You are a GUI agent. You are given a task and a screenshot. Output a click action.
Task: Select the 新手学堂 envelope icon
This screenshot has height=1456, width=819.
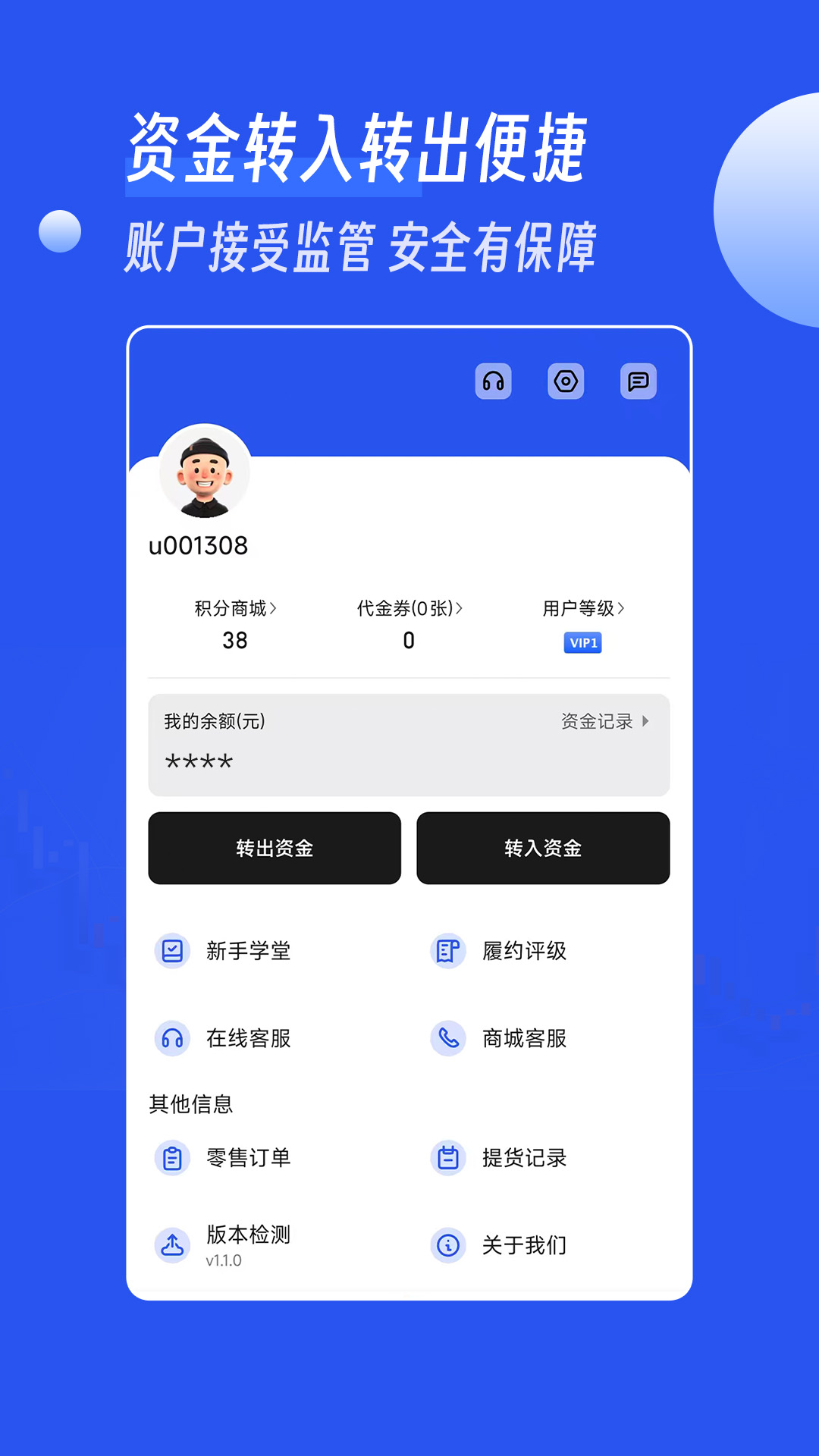pos(172,952)
